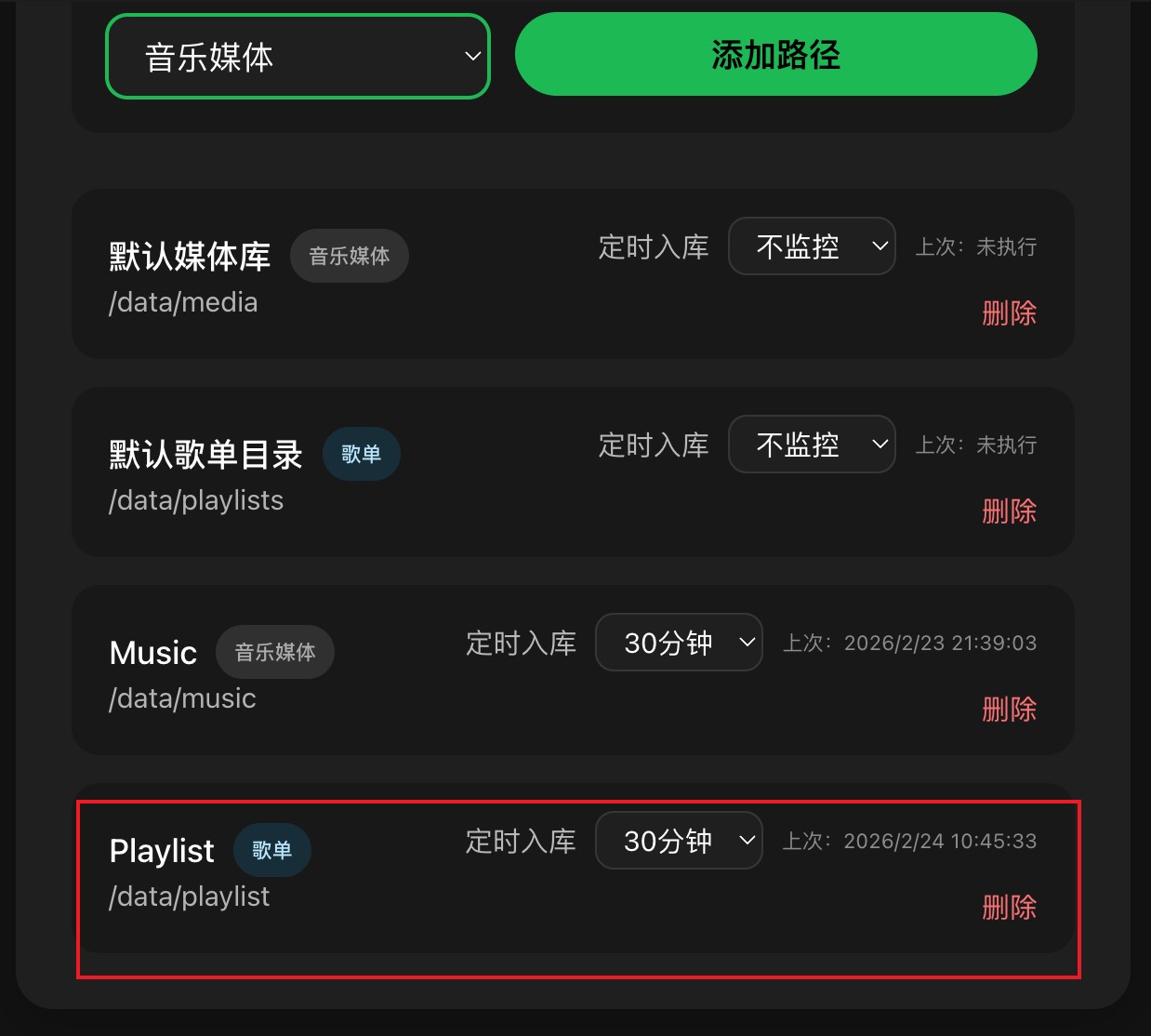
Task: Tap the green 添加路径 button
Action: click(775, 55)
